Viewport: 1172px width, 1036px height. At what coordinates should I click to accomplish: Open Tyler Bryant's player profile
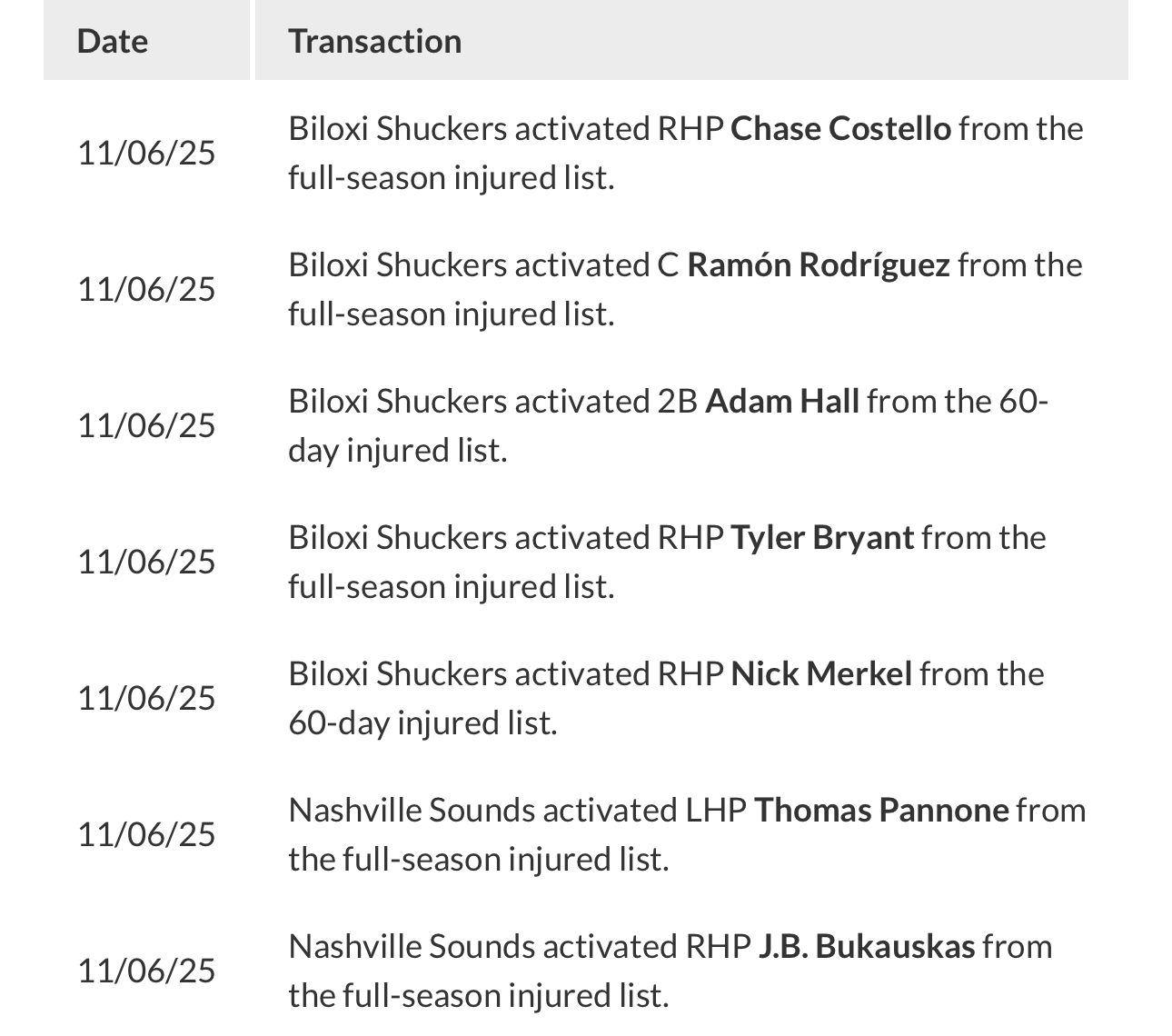click(x=822, y=538)
